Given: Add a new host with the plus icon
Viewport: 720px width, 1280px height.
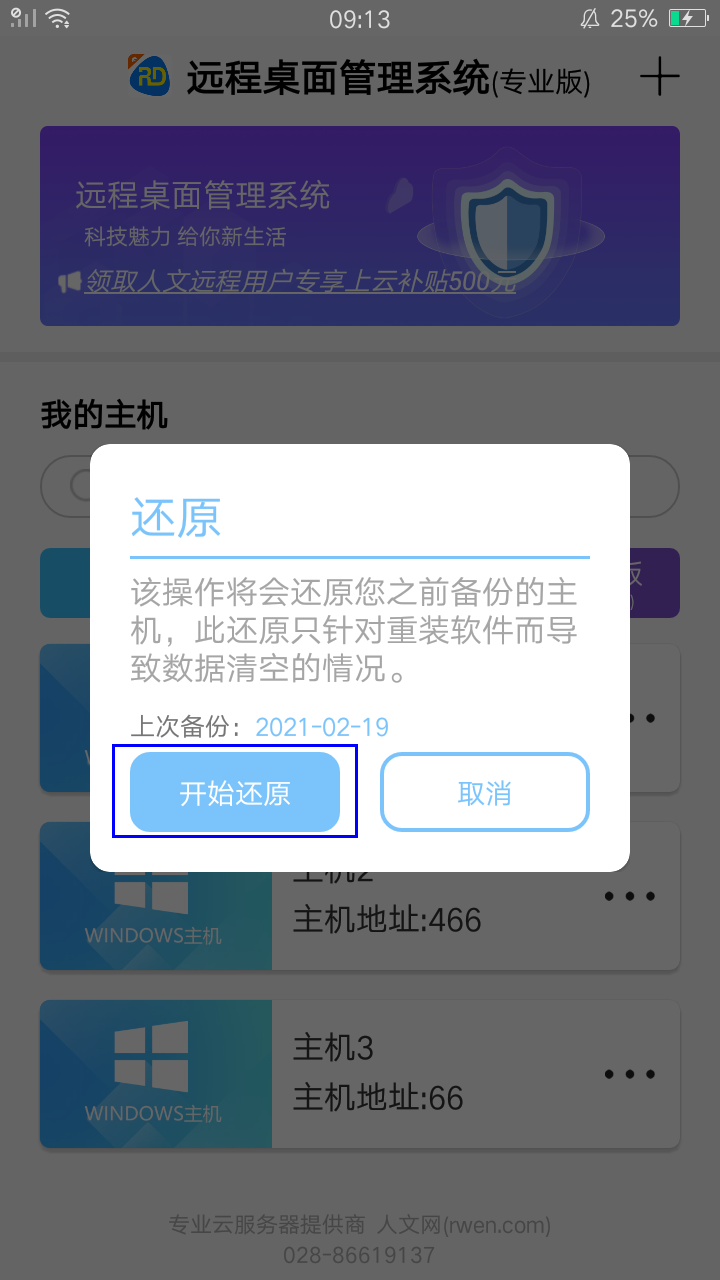Looking at the screenshot, I should (659, 77).
